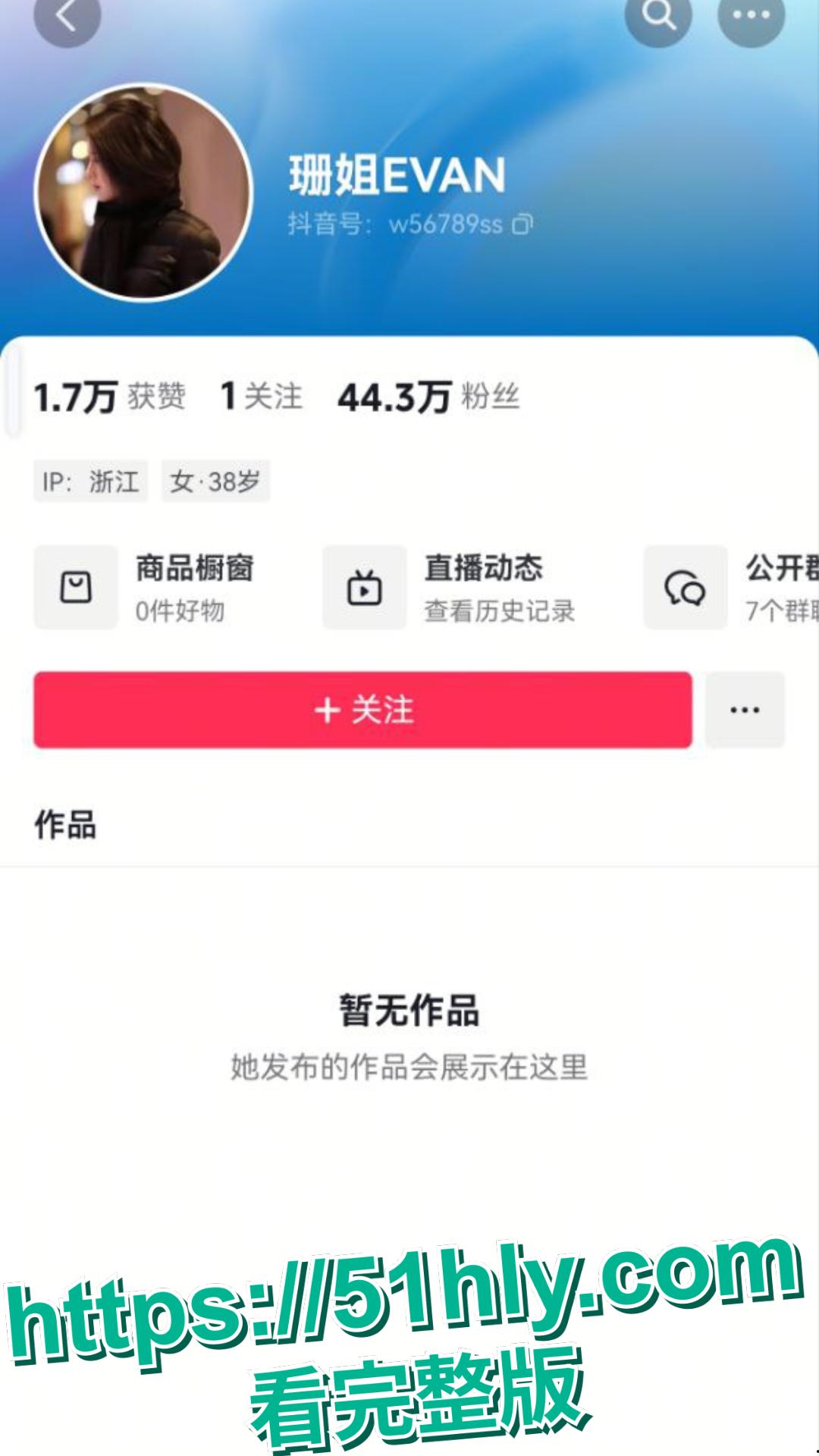The image size is (819, 1456).
Task: Copy the 抖音号 using the copy icon
Action: [x=522, y=224]
